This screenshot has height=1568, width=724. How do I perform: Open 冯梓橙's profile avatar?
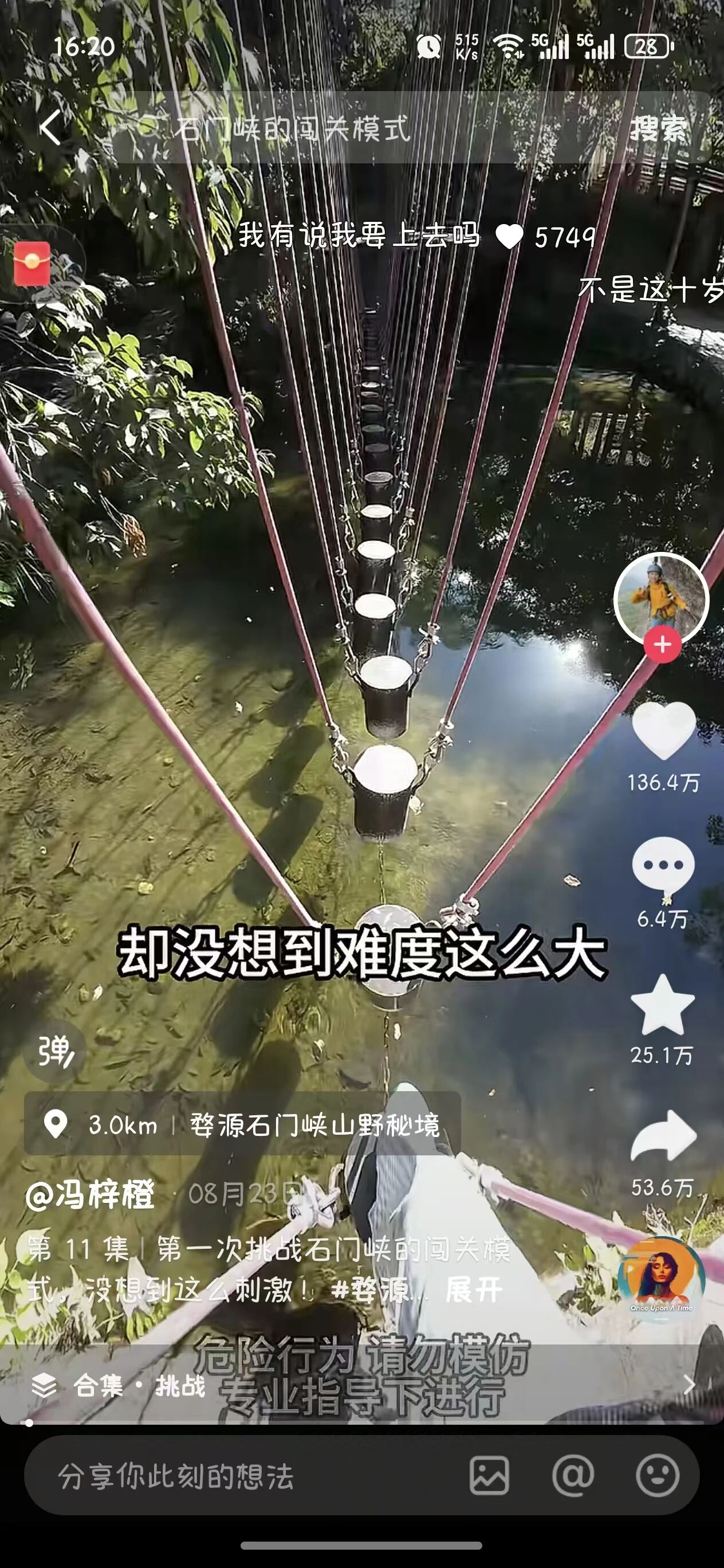pos(662,598)
